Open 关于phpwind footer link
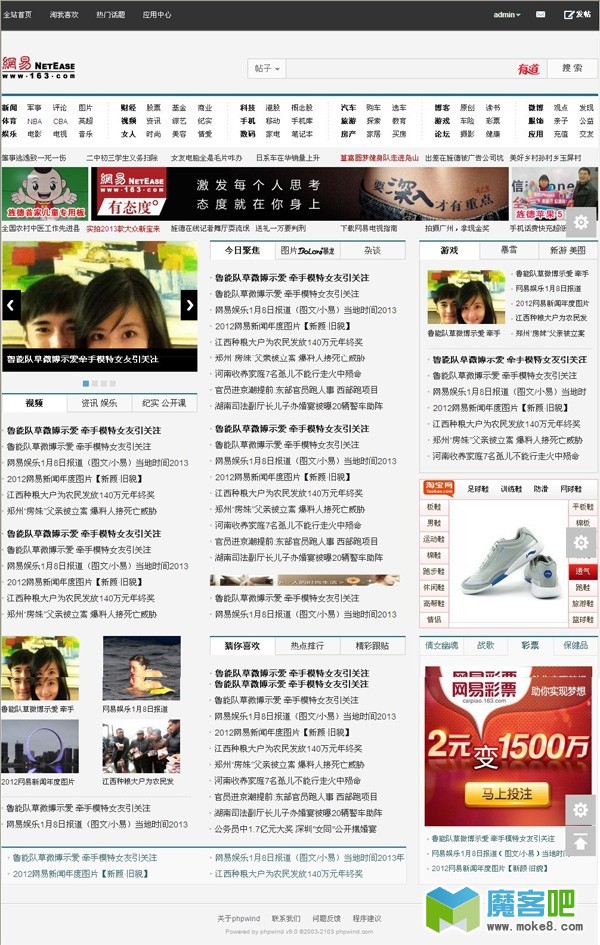This screenshot has width=600, height=945. coord(239,918)
